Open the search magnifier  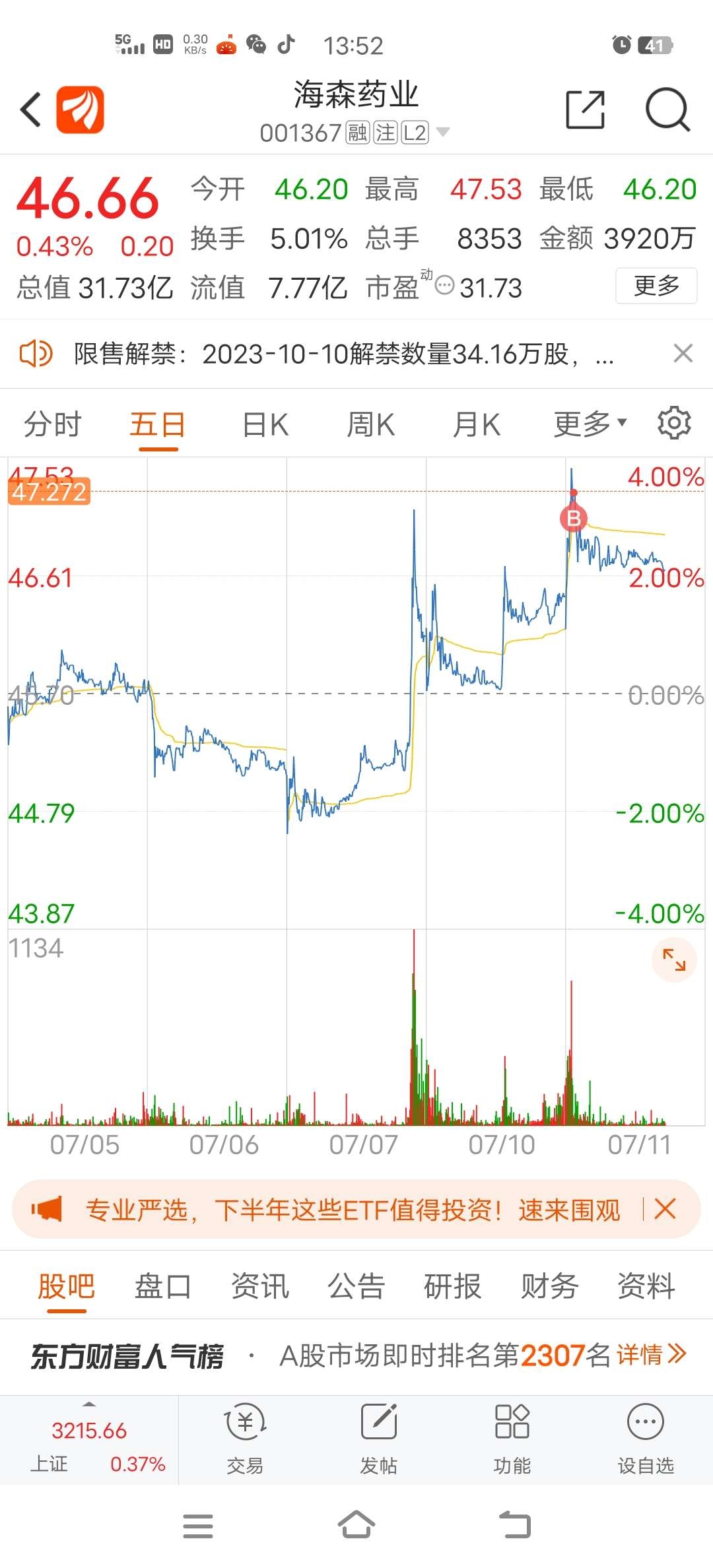[667, 110]
